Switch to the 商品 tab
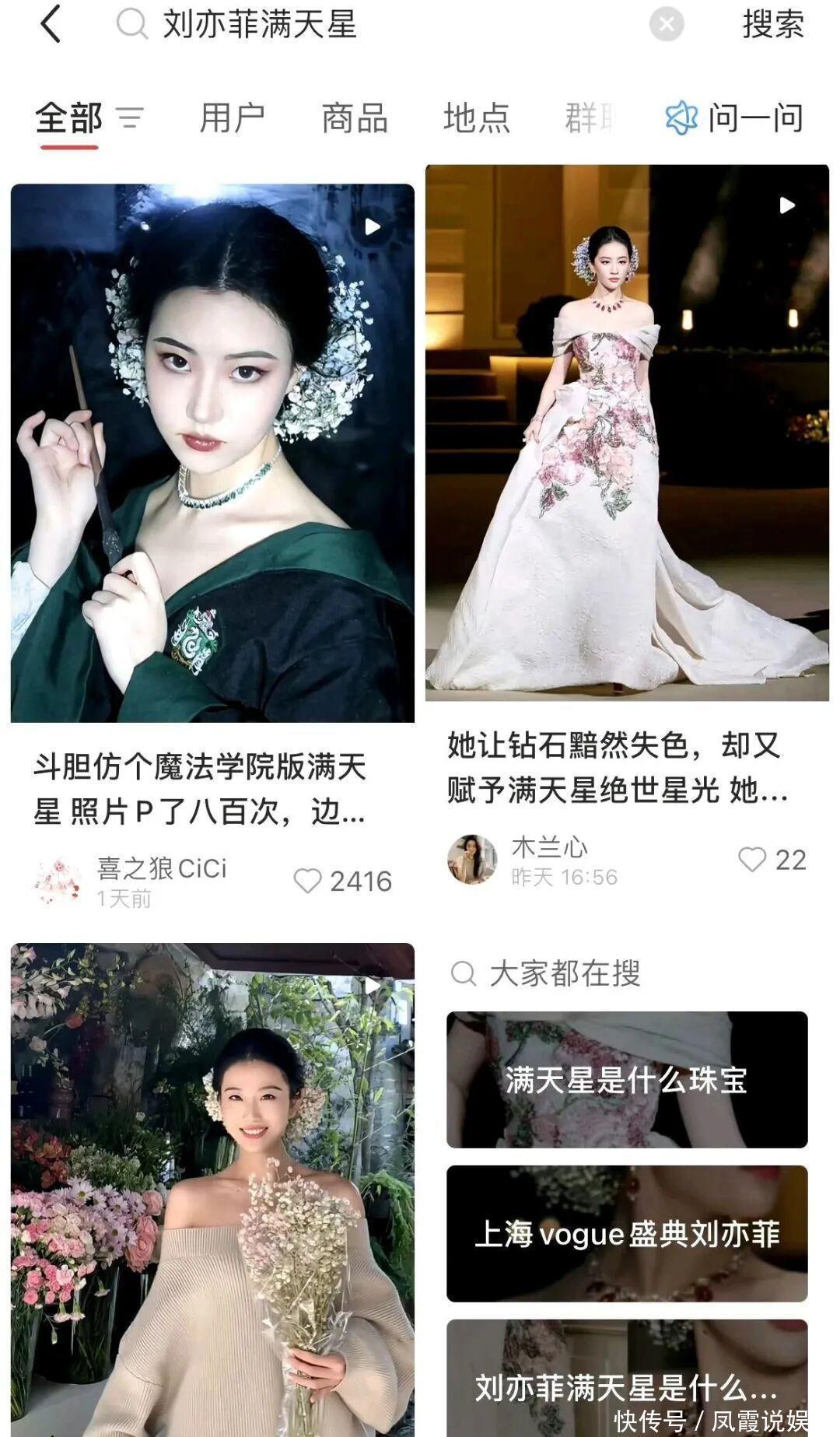840x1437 pixels. coord(355,118)
